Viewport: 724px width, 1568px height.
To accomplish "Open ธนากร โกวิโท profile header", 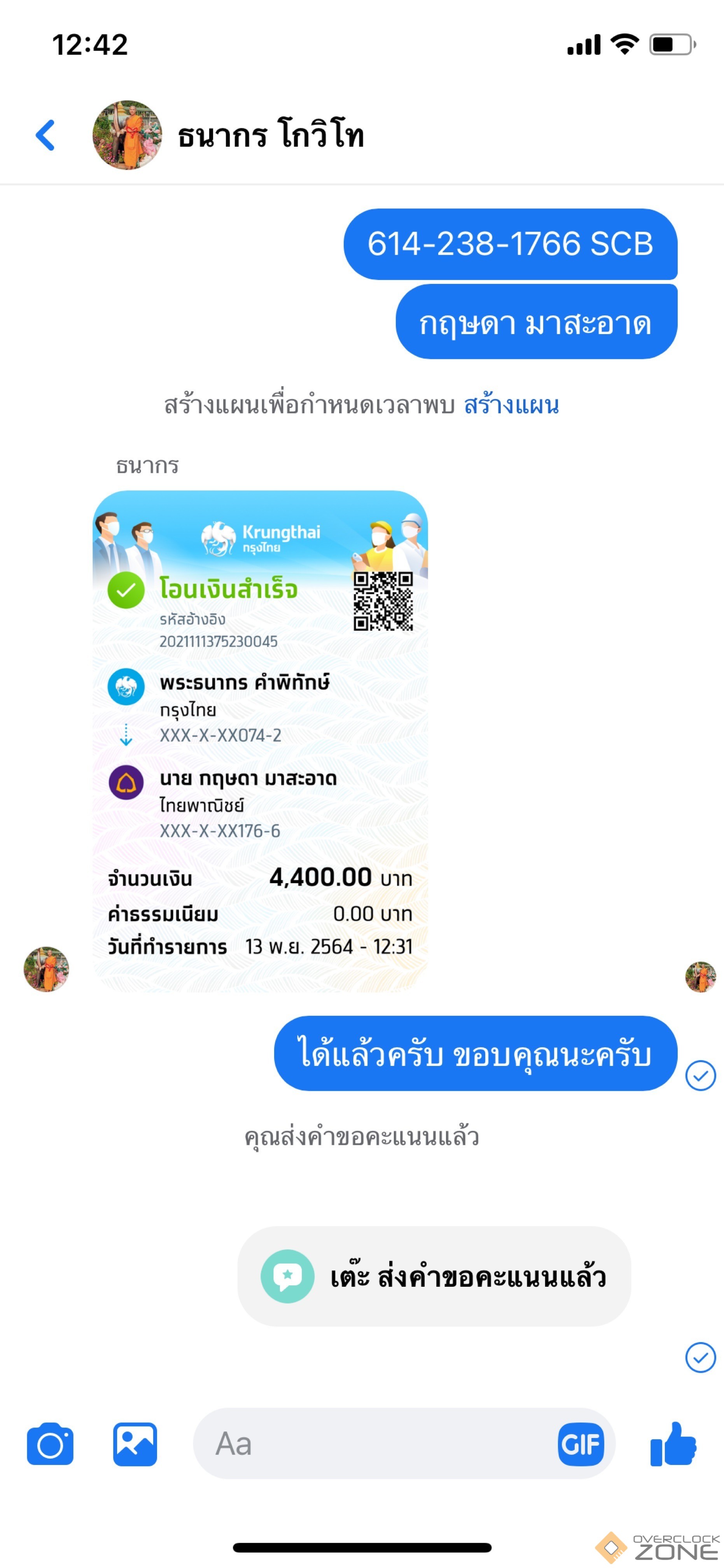I will (270, 135).
